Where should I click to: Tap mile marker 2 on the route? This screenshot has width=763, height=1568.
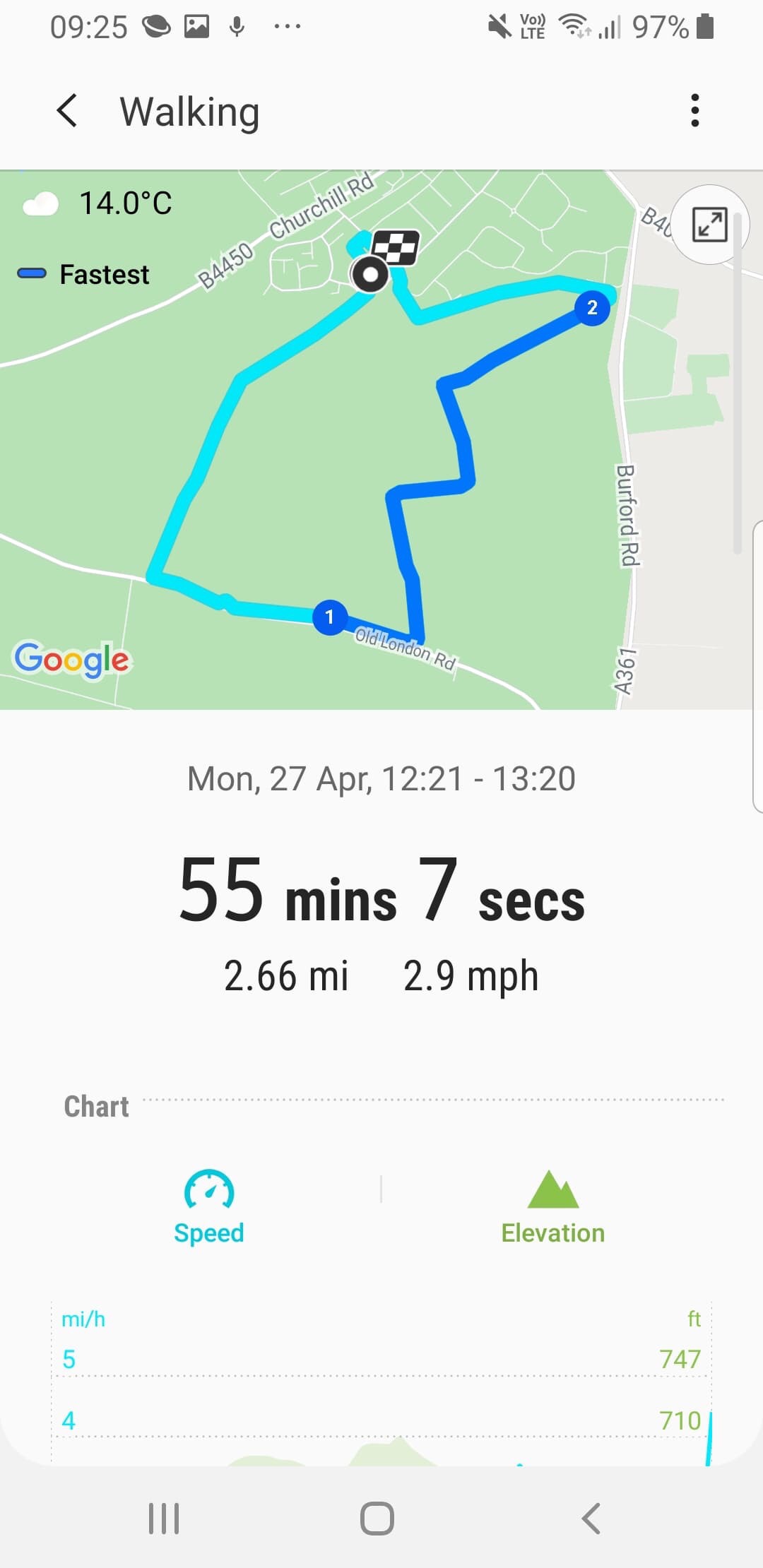[x=592, y=308]
